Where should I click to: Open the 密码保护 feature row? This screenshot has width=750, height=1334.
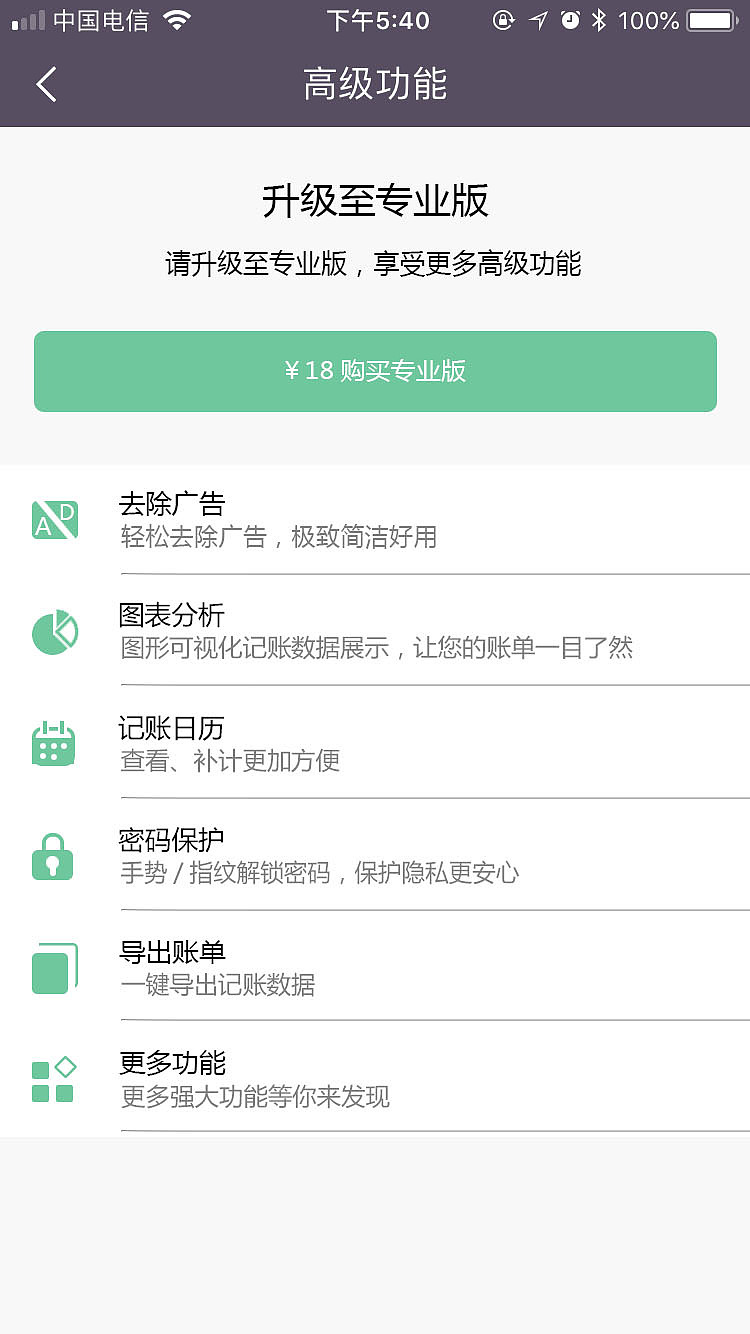pos(375,856)
